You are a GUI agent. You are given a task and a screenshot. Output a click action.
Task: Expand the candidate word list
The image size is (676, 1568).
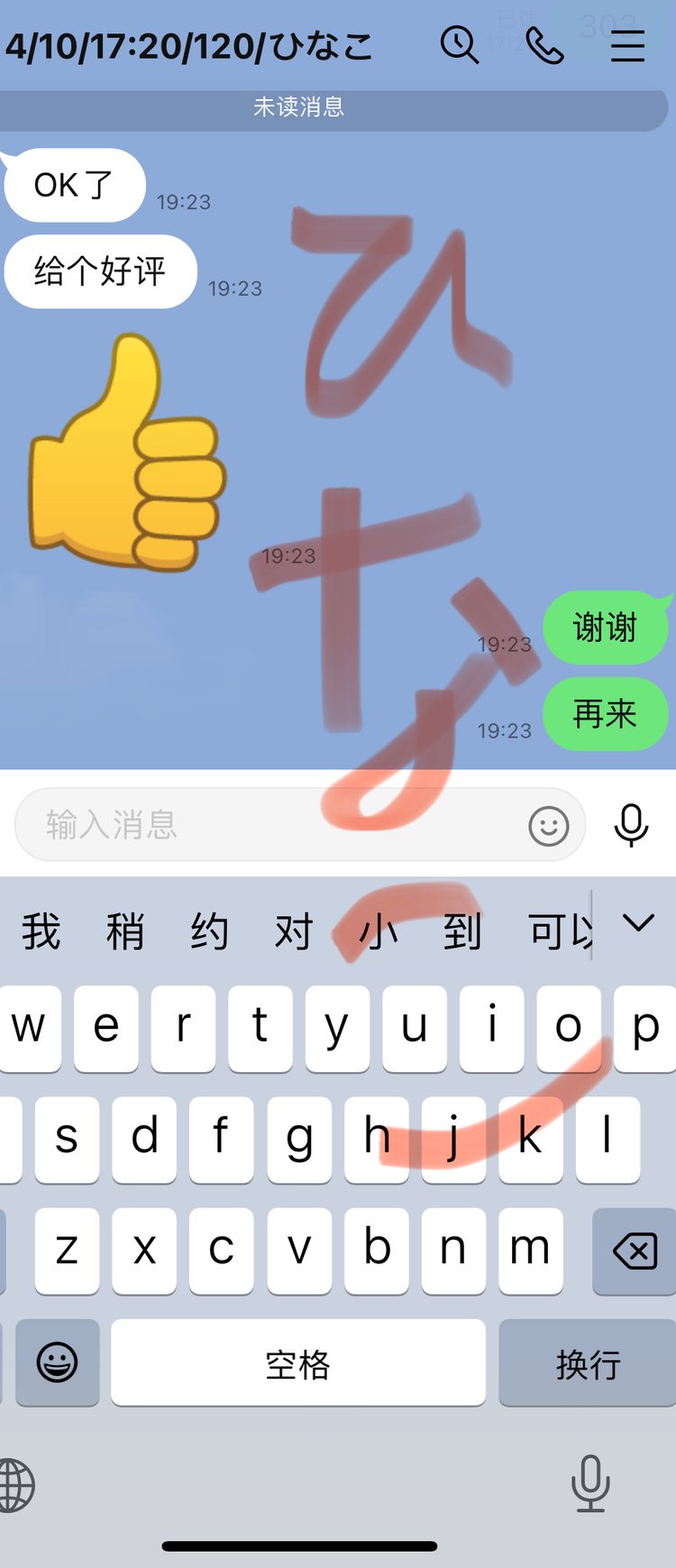pos(638,923)
